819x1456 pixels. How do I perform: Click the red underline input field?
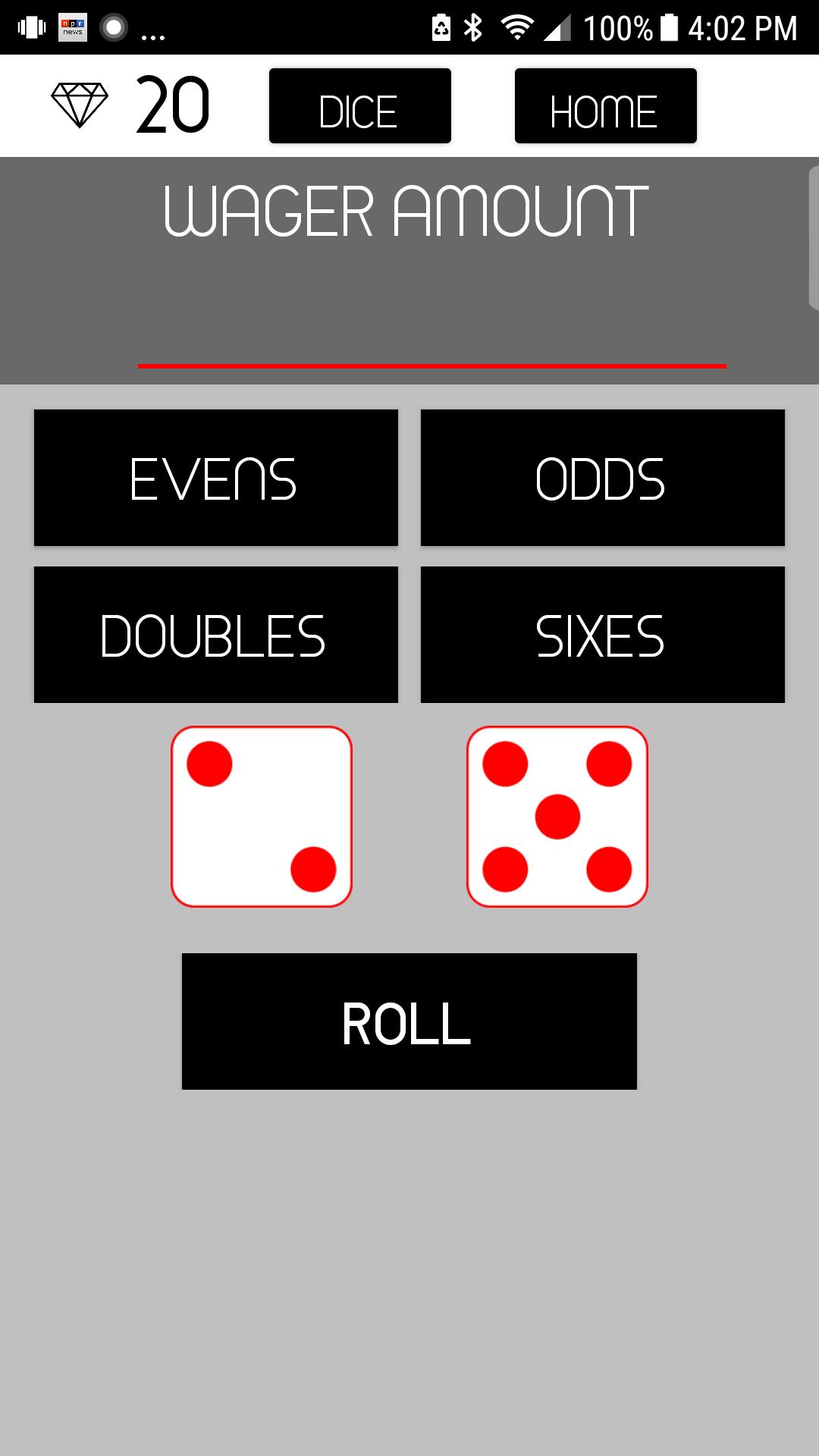[x=431, y=366]
